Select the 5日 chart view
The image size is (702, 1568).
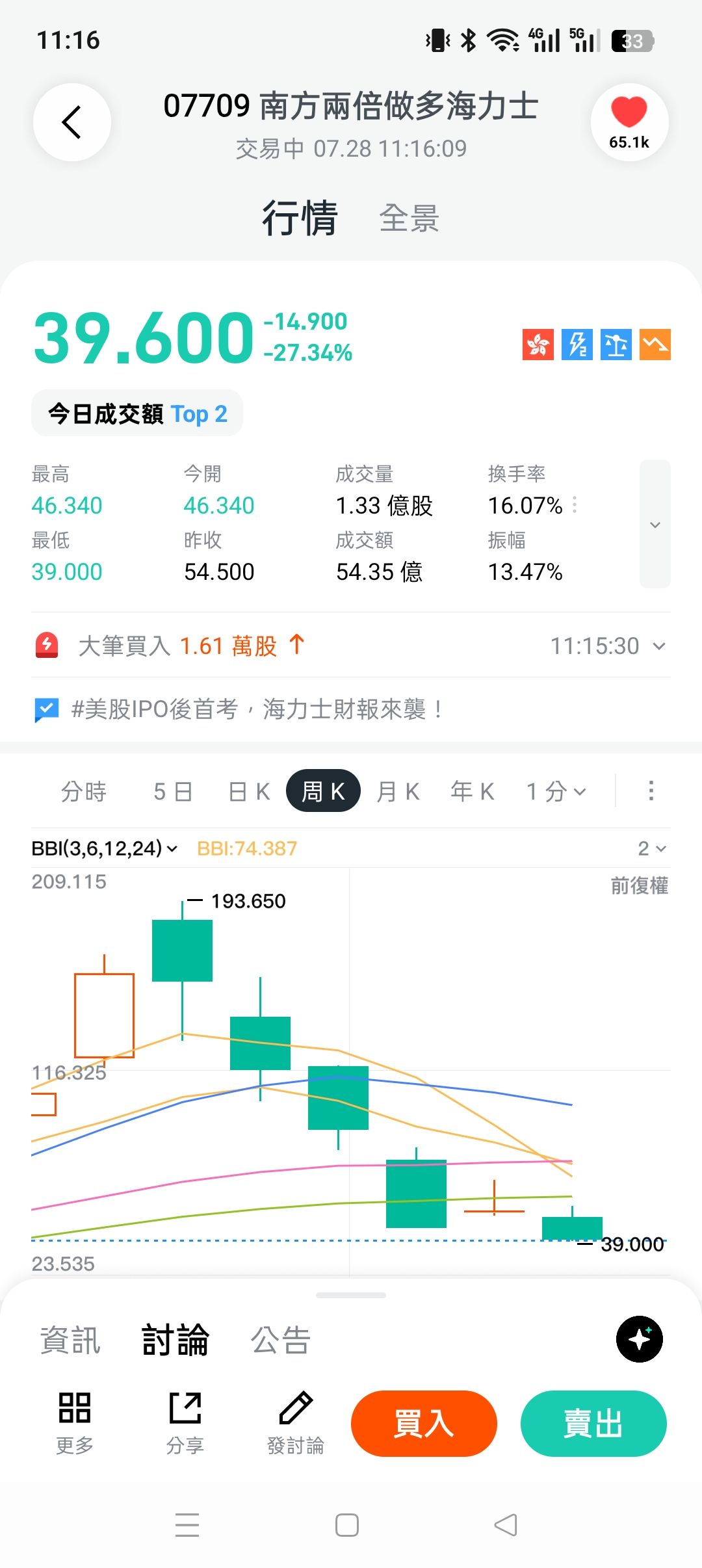(x=173, y=791)
